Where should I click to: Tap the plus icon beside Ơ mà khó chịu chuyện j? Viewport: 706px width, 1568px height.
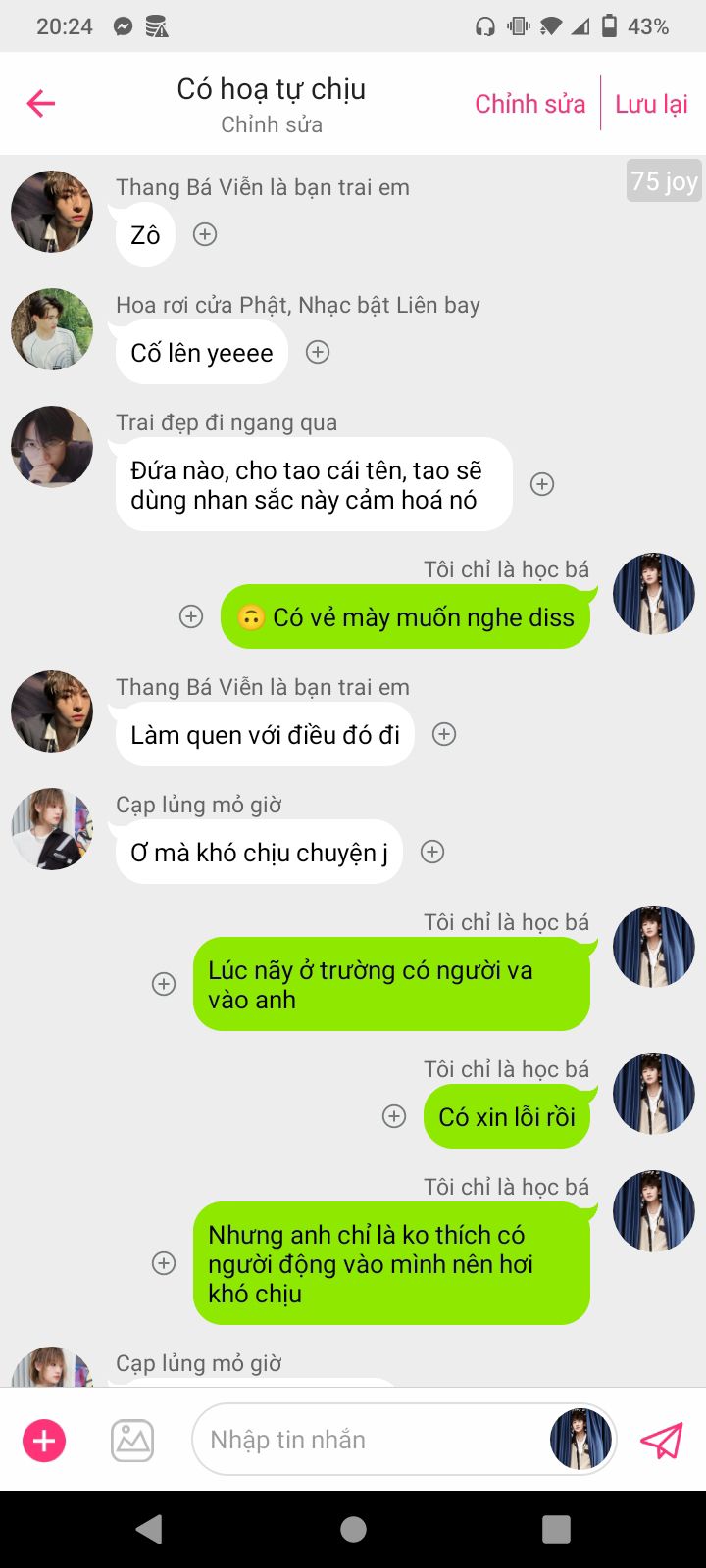[432, 852]
